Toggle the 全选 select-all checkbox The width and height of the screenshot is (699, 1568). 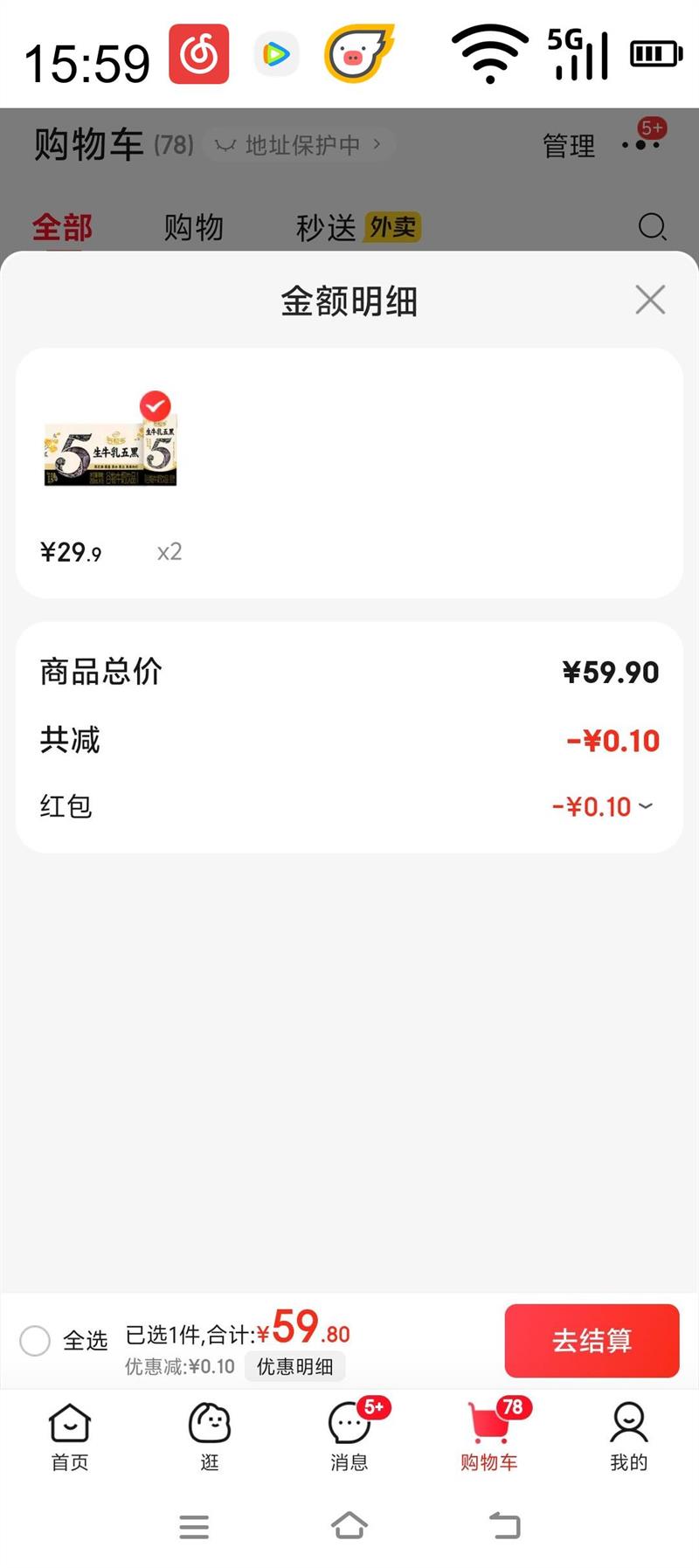point(36,1340)
